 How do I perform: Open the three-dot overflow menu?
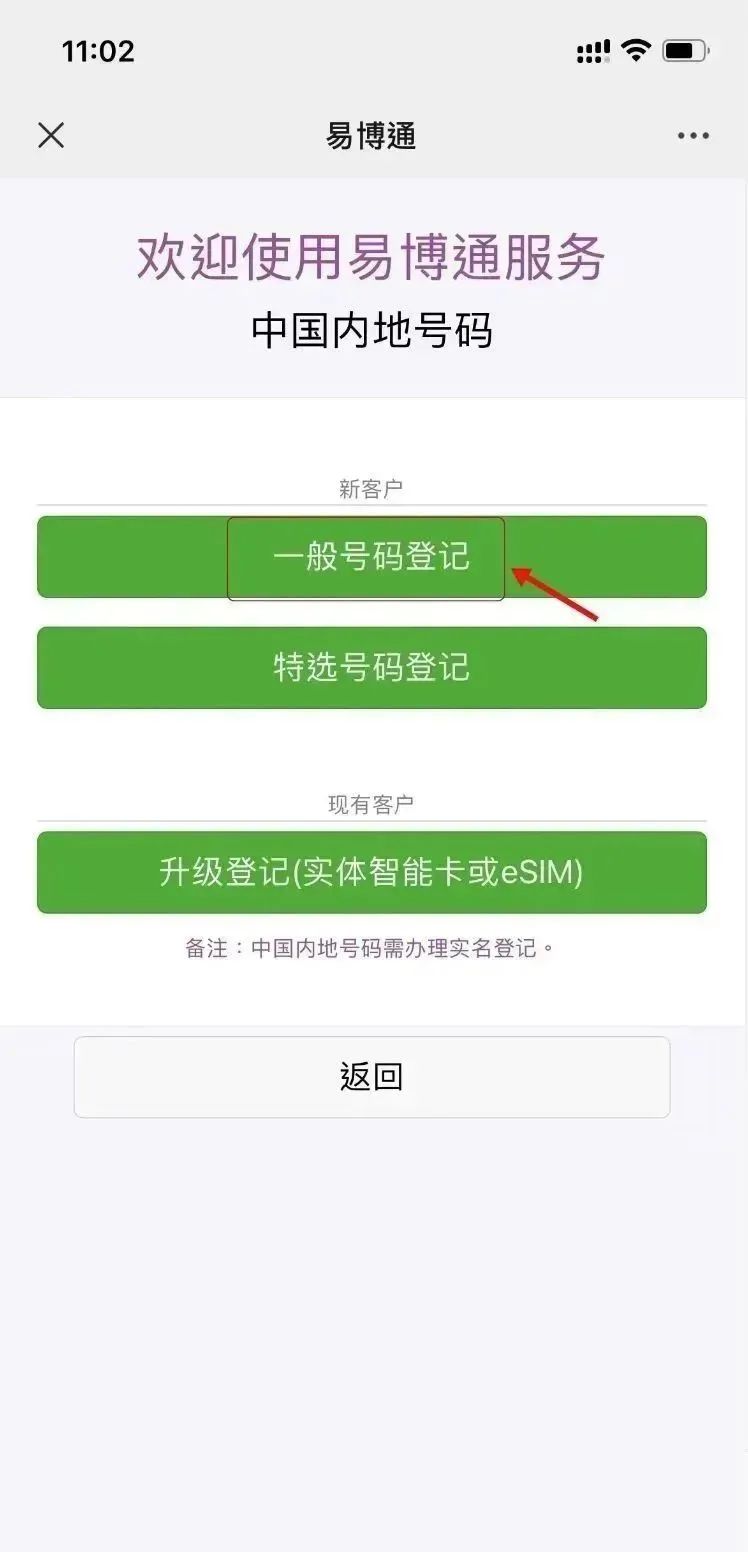pos(693,136)
